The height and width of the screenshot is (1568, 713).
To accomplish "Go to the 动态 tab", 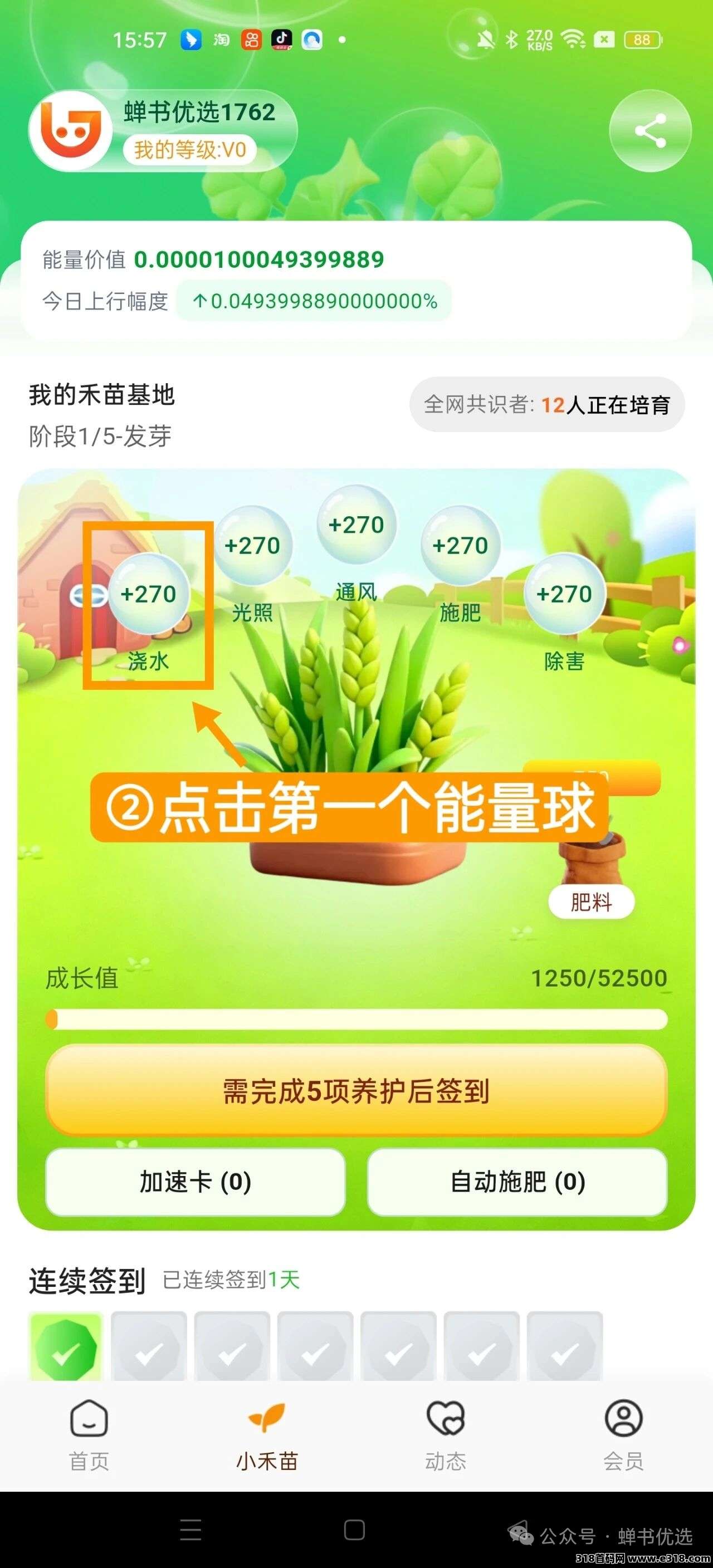I will 446,1433.
